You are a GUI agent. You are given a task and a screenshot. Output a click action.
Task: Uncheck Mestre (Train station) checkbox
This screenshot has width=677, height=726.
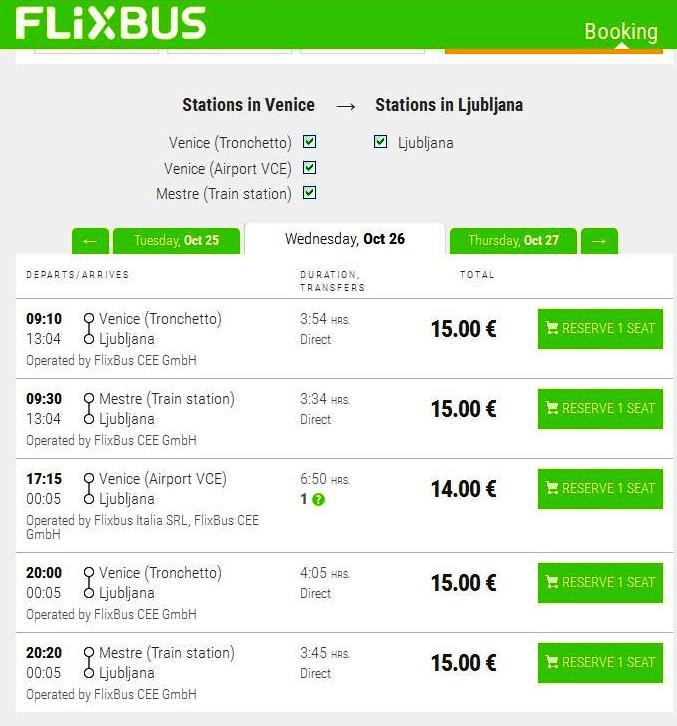309,193
